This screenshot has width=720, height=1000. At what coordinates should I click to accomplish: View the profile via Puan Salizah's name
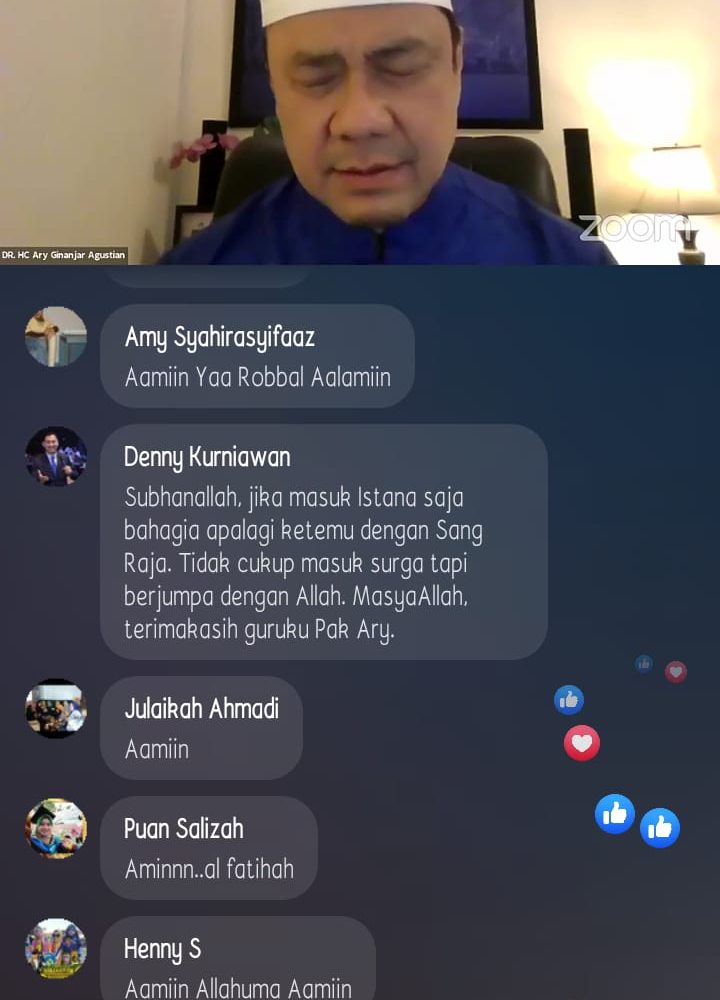184,829
